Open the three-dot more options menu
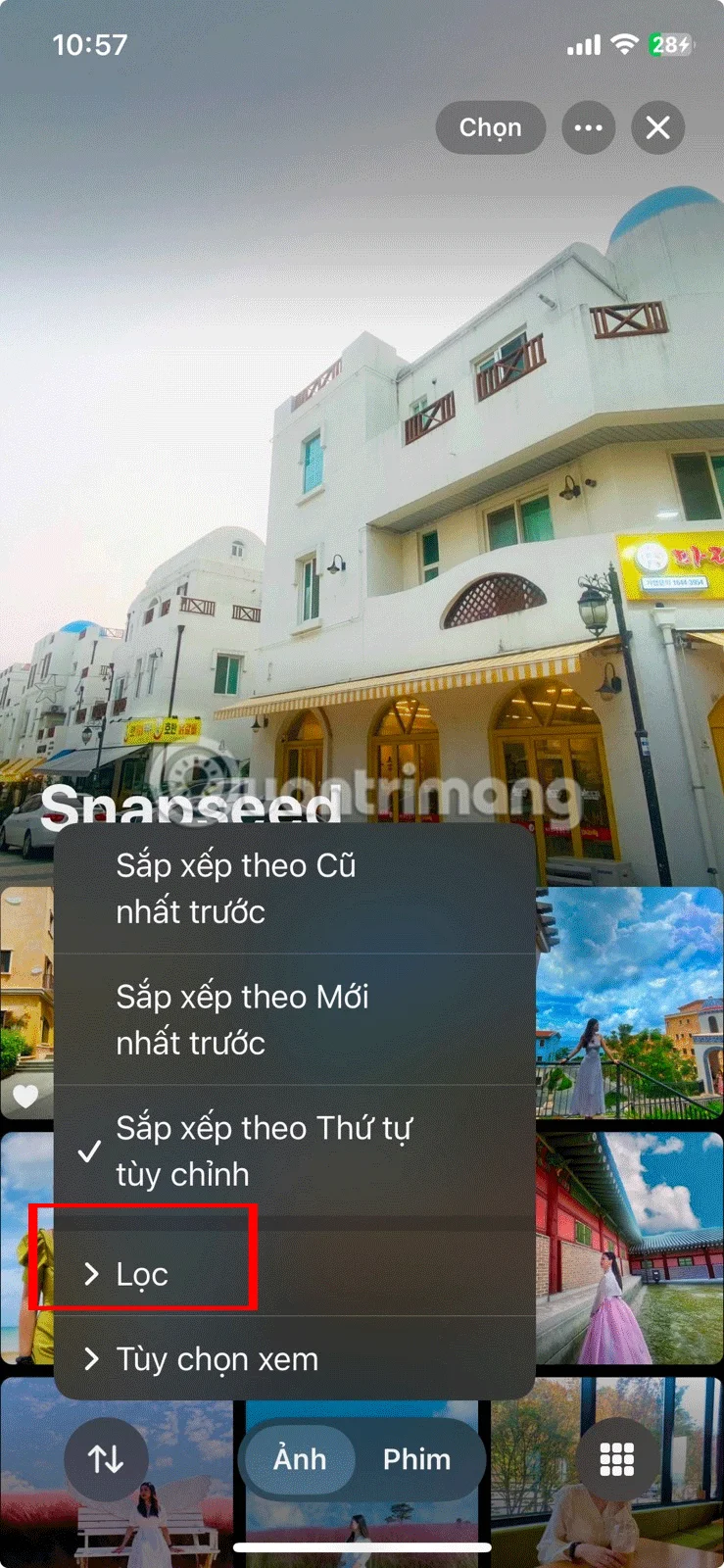This screenshot has height=1568, width=724. click(x=588, y=127)
